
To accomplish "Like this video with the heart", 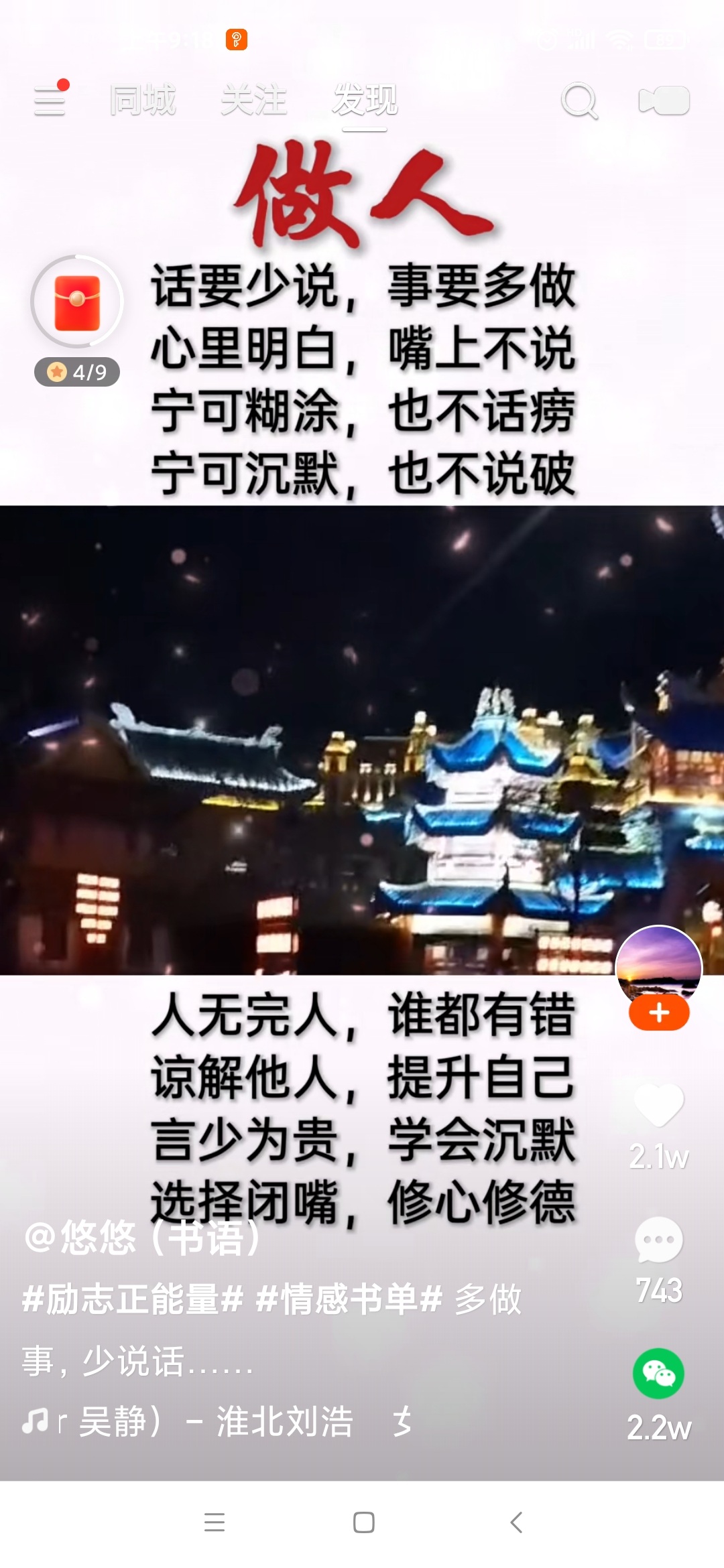I will [659, 1104].
